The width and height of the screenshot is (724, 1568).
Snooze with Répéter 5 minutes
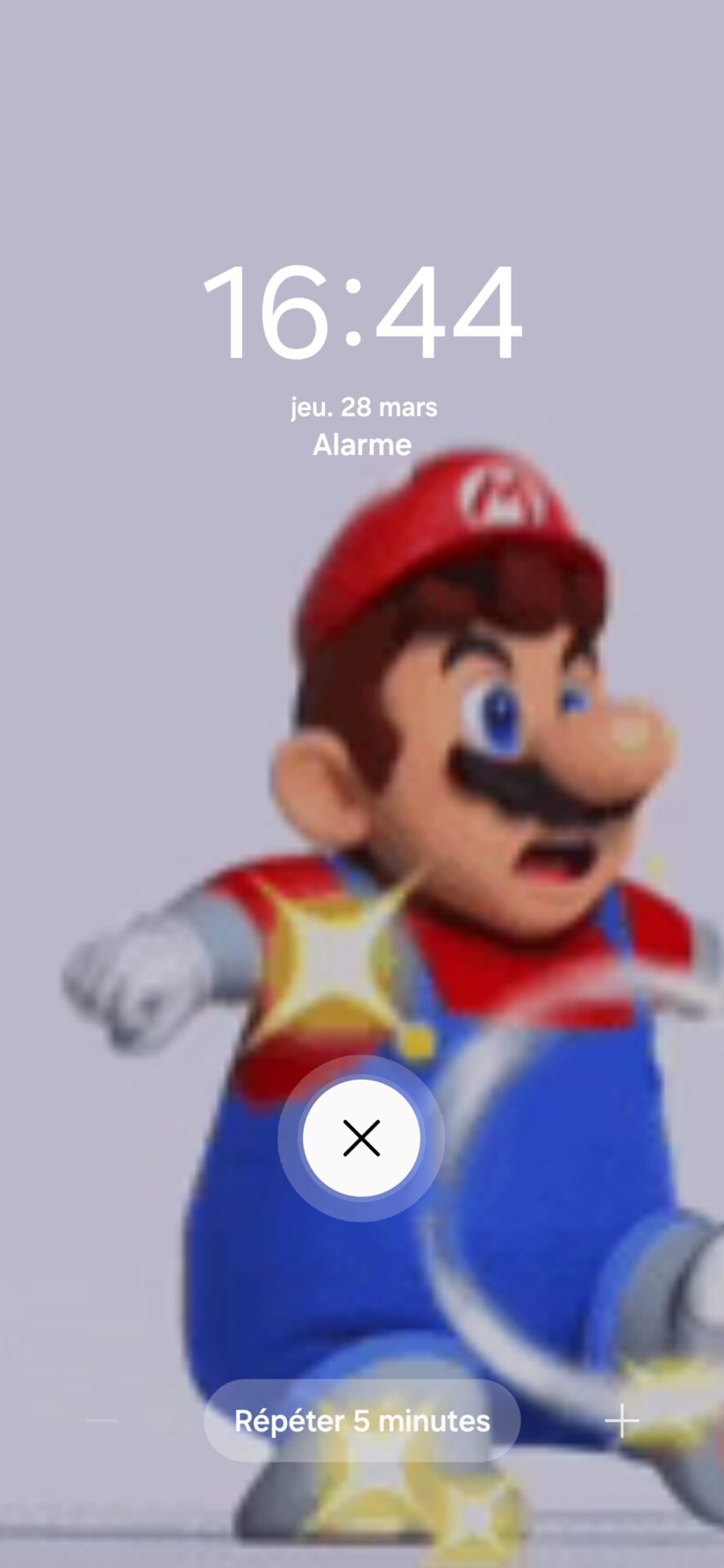(x=361, y=1420)
